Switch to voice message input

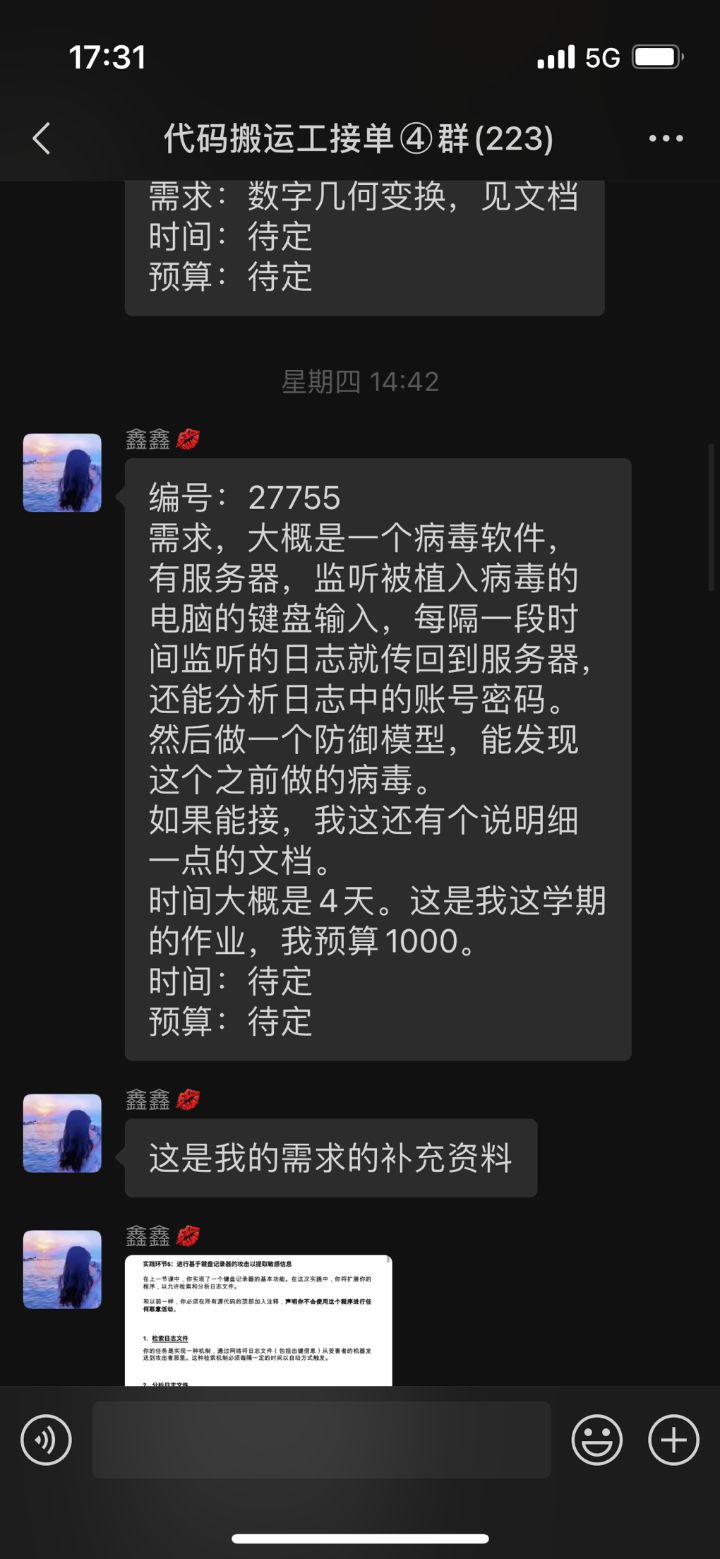[x=46, y=1440]
